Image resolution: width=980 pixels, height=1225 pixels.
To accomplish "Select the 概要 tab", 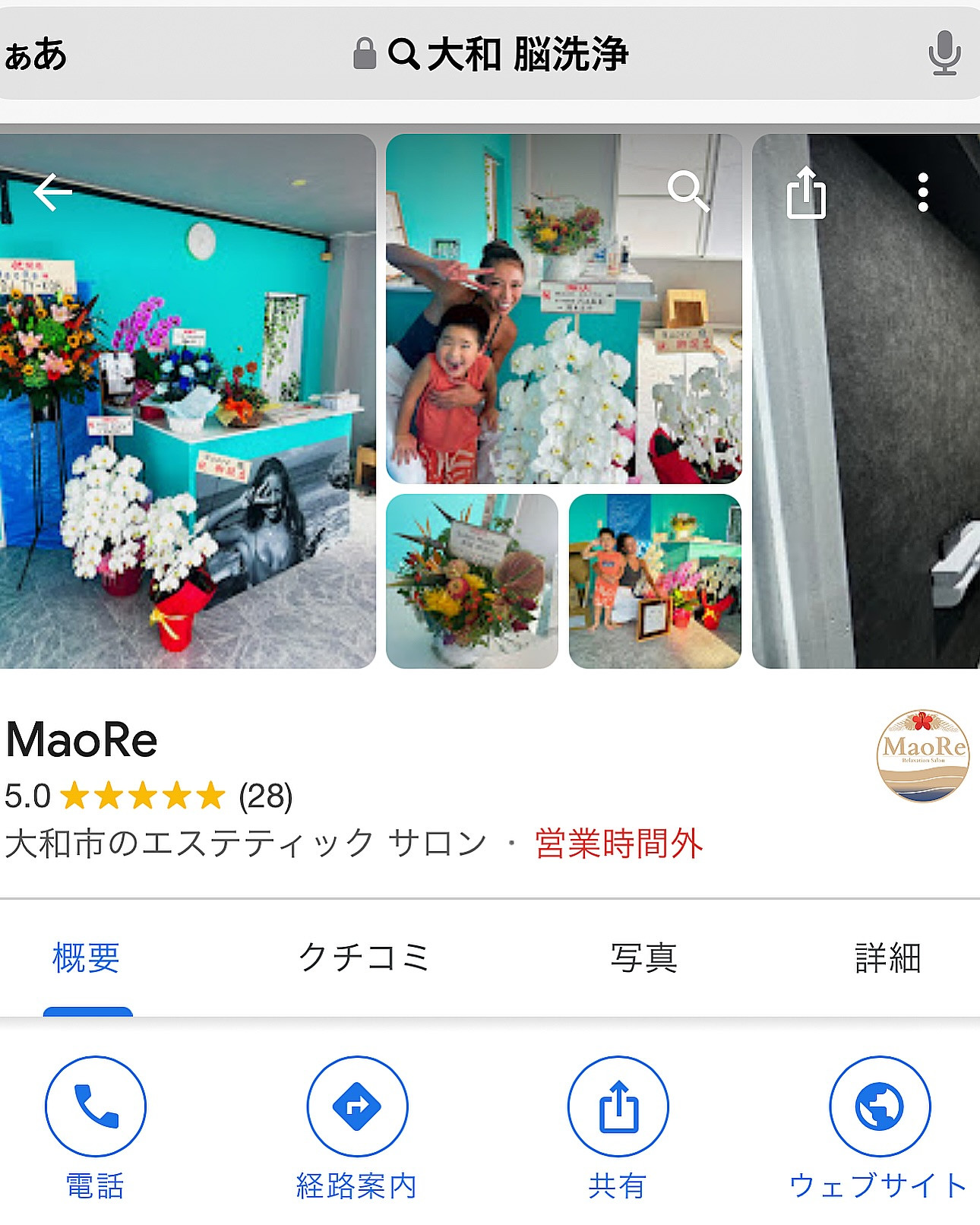I will pos(87,958).
